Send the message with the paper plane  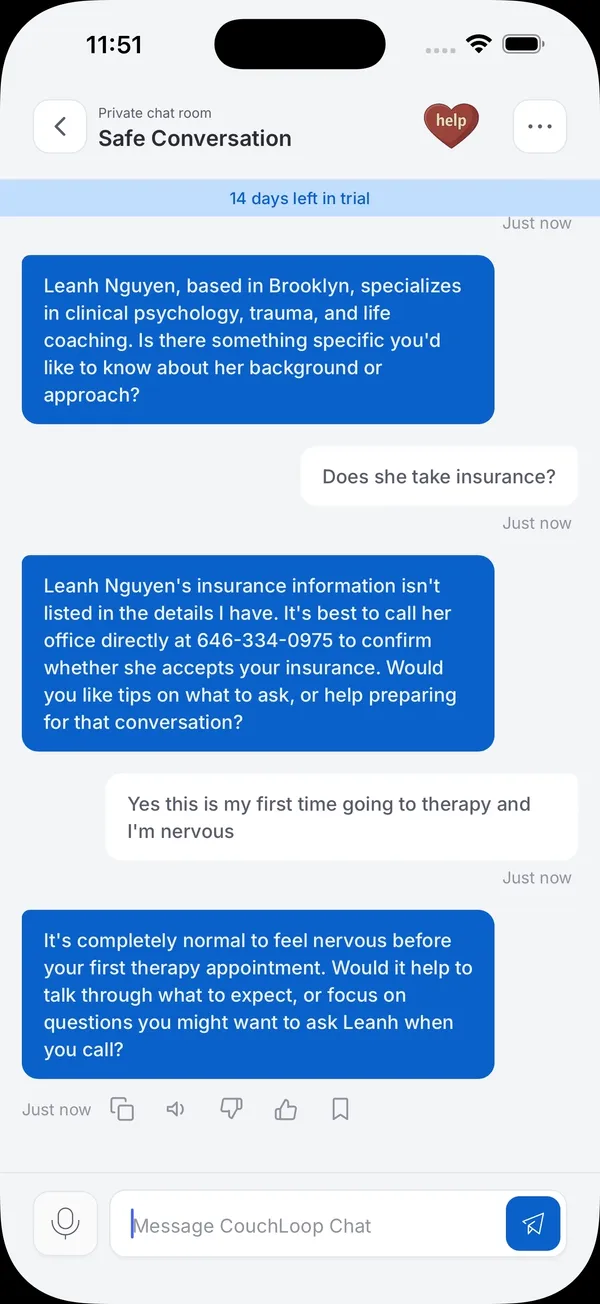click(533, 1223)
